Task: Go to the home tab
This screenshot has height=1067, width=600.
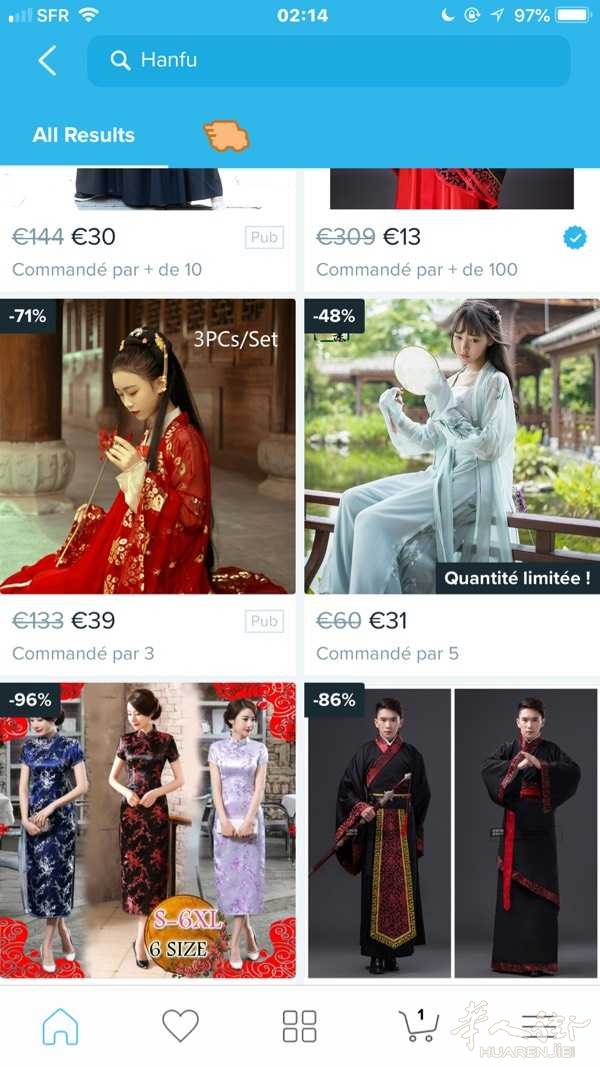Action: 61,1025
